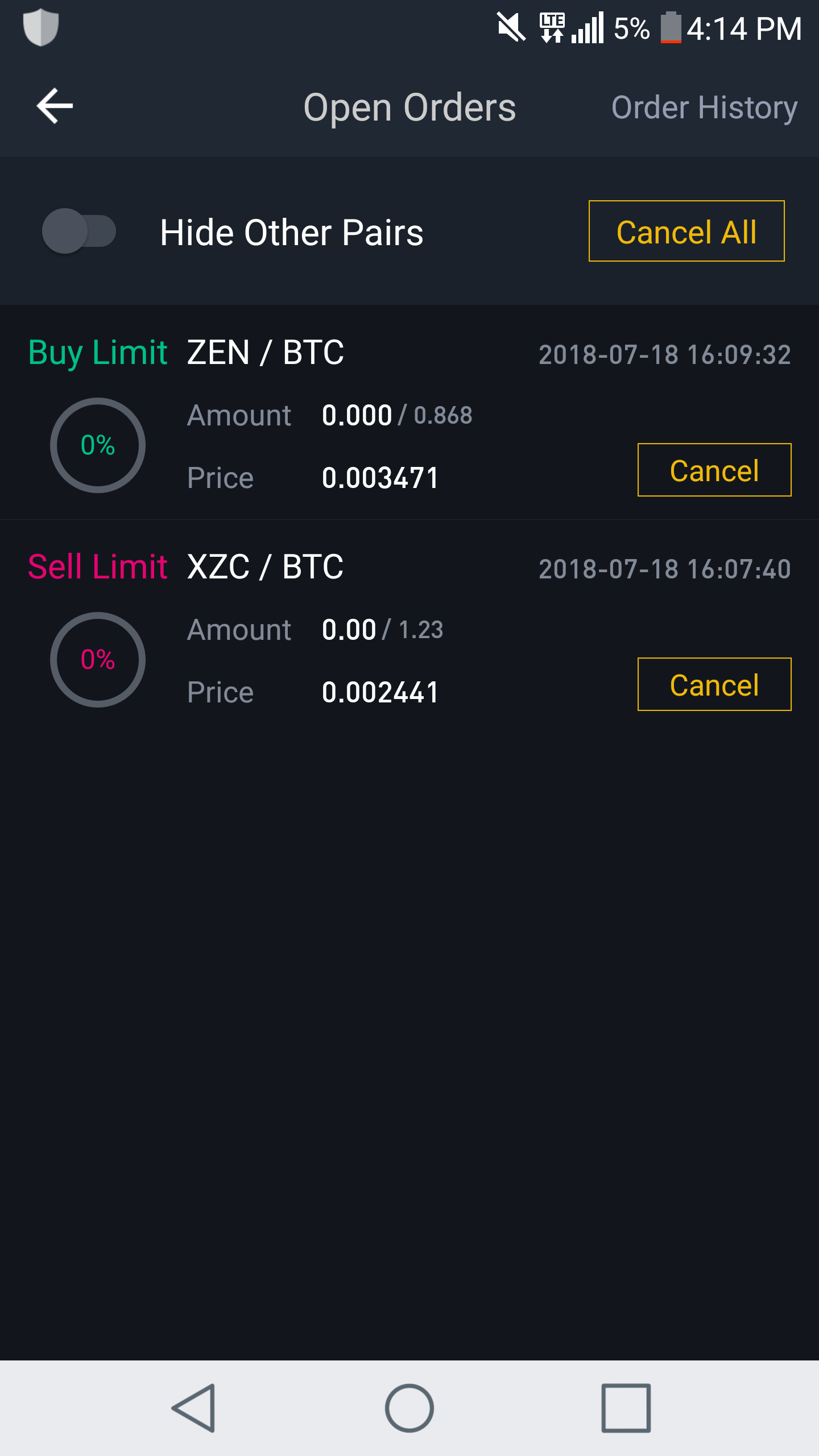Cancel all open orders

(686, 231)
